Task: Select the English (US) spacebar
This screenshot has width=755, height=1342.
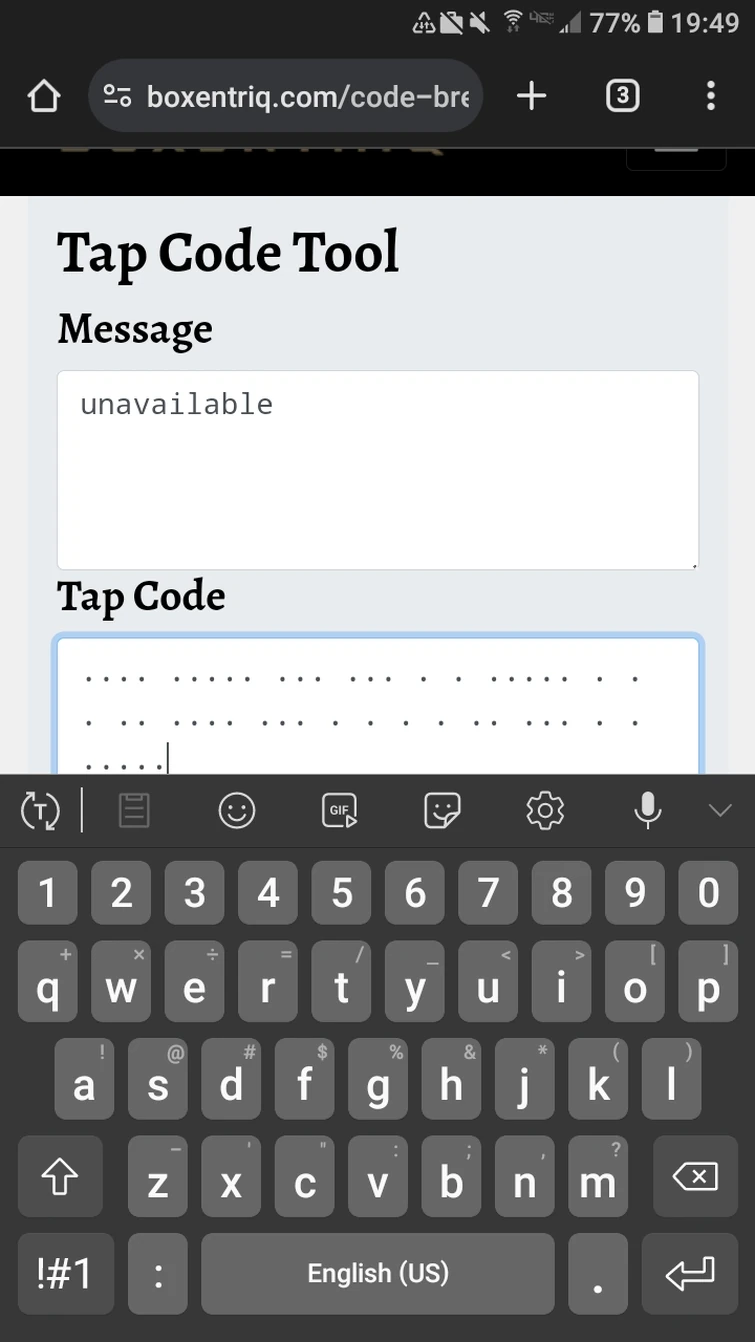Action: coord(377,1273)
